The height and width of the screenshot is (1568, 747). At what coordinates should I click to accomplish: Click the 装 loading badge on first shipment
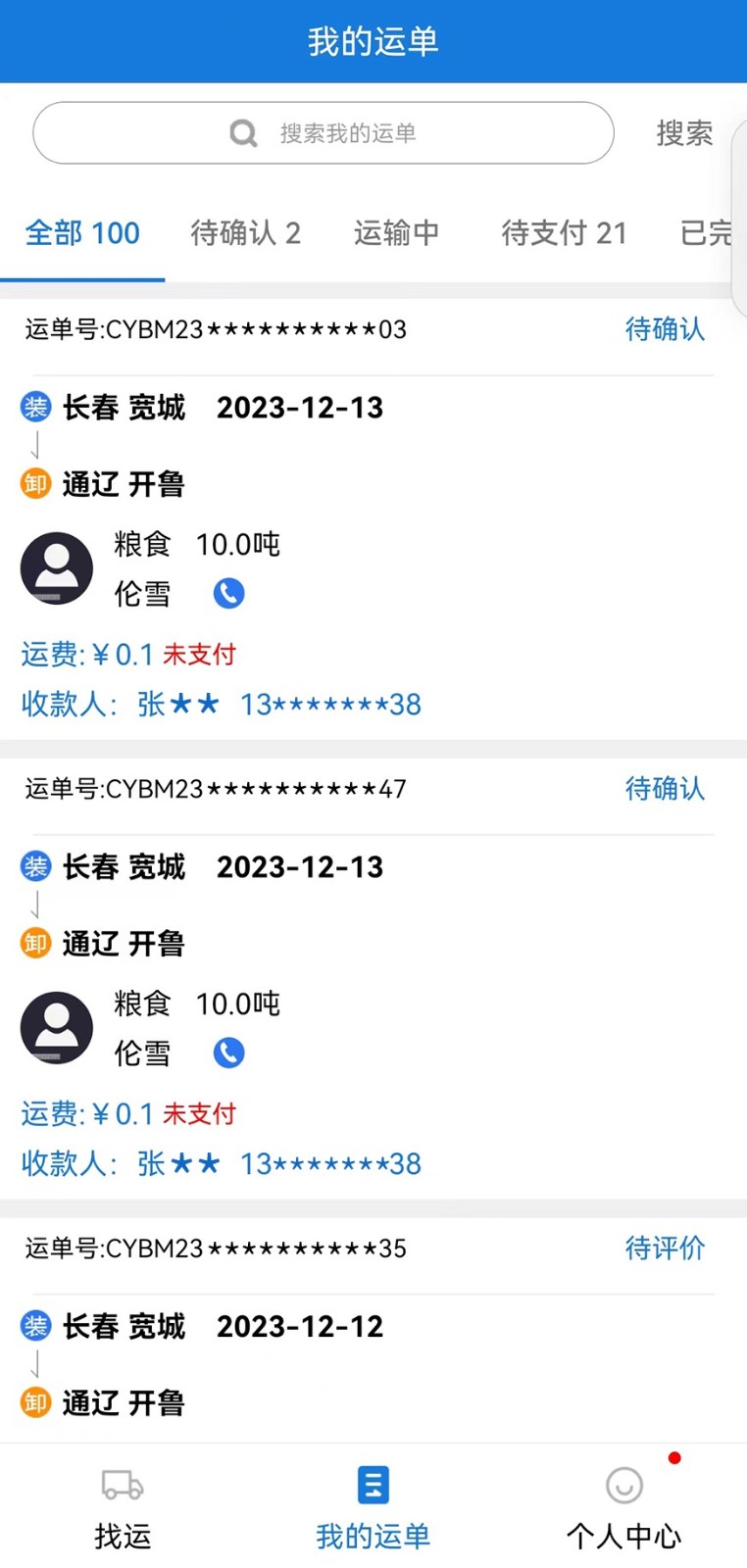click(34, 406)
